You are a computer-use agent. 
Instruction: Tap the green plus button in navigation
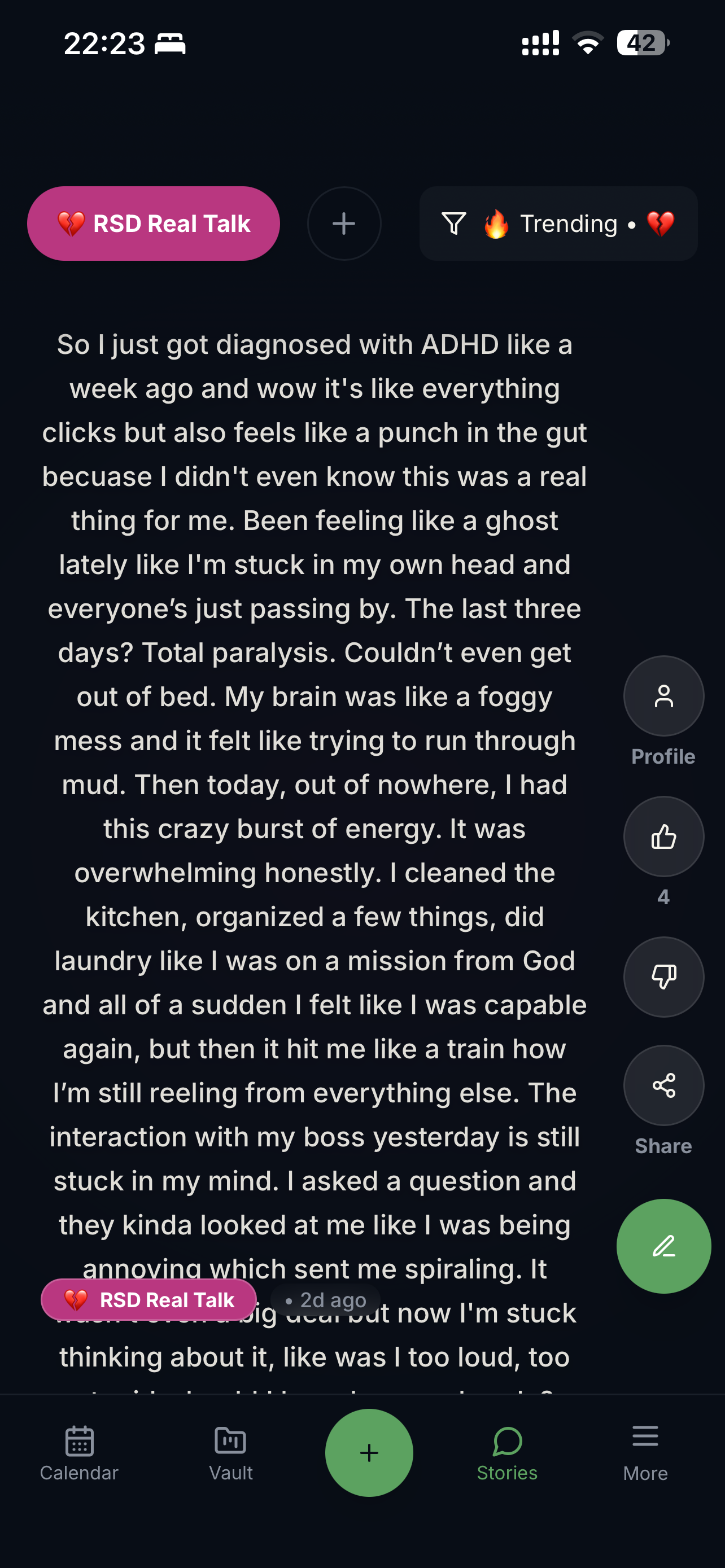pyautogui.click(x=369, y=1452)
